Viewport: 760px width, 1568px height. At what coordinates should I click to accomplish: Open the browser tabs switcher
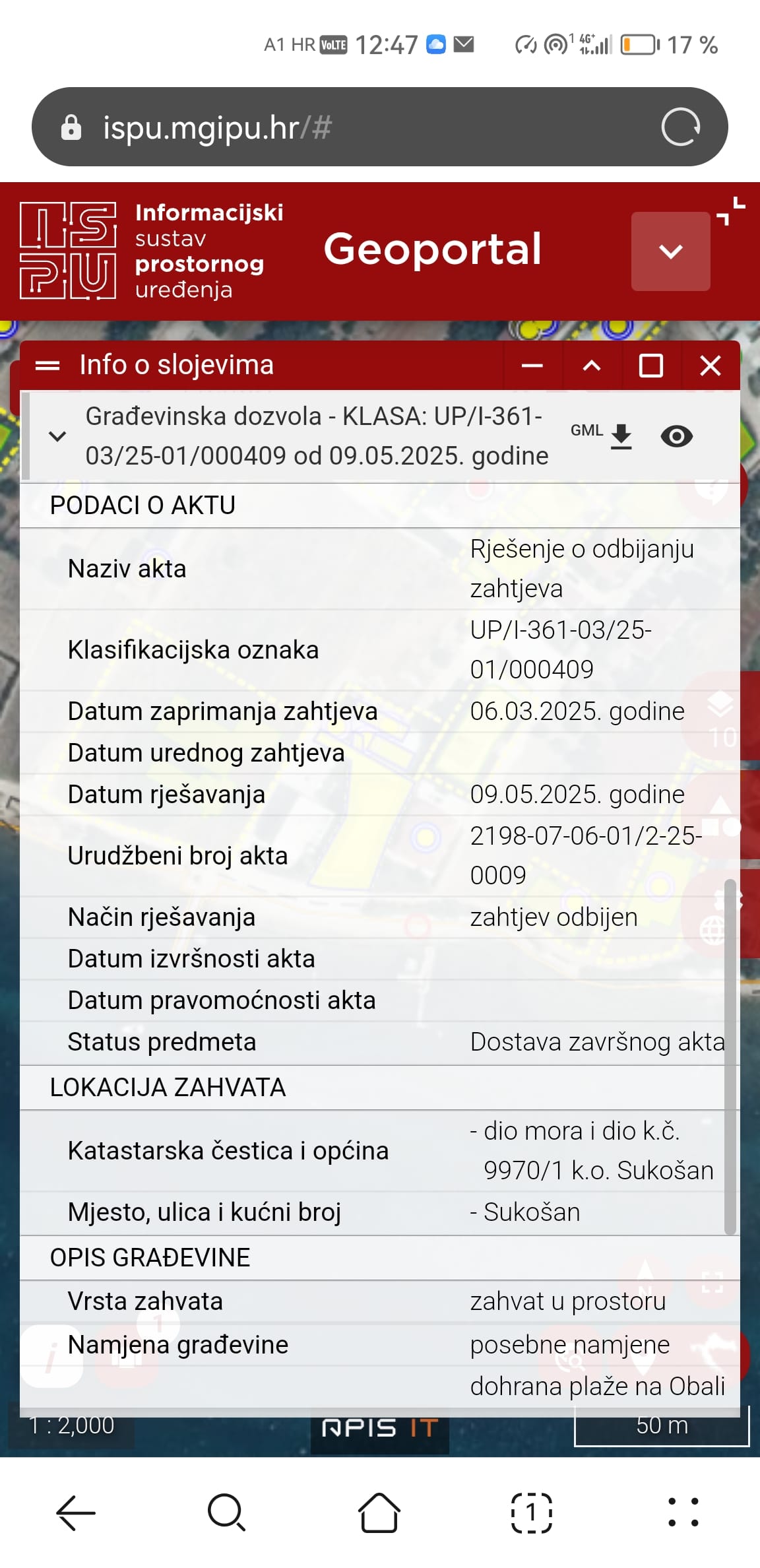point(532,1512)
